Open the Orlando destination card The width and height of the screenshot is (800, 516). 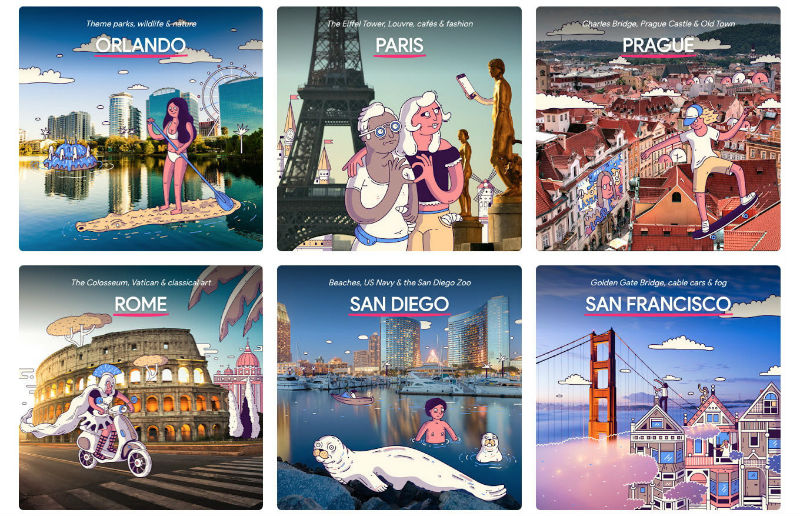(x=141, y=130)
